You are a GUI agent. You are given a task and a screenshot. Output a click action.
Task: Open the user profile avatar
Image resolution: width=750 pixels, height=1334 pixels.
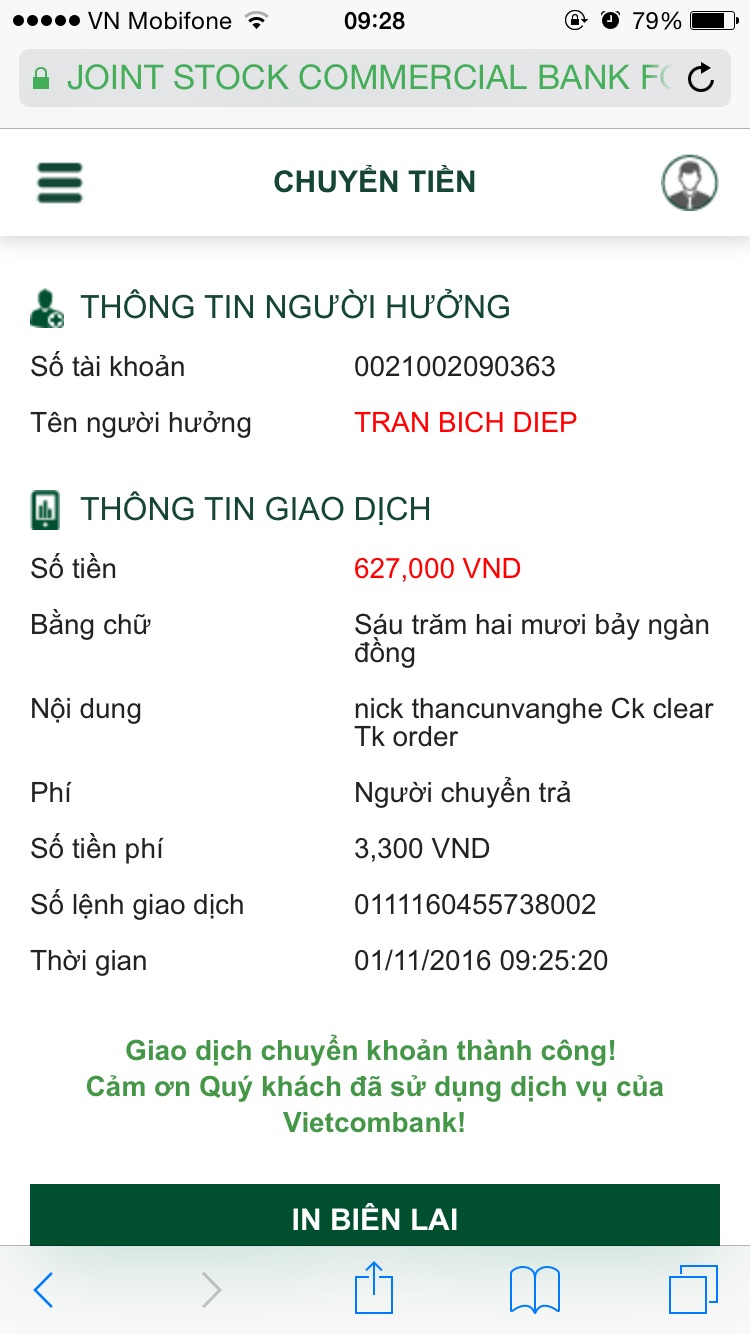[x=690, y=183]
